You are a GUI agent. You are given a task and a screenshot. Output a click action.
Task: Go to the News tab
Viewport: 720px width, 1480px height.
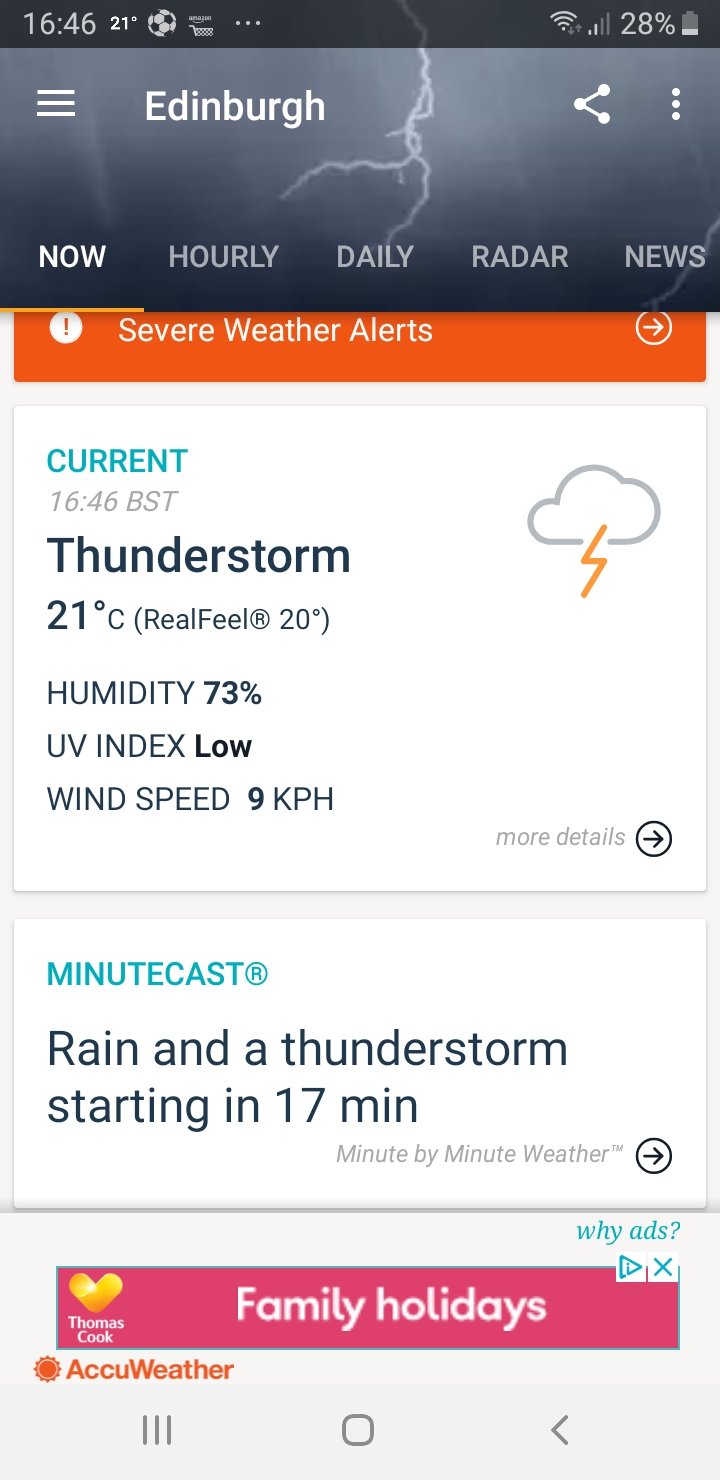pos(664,257)
